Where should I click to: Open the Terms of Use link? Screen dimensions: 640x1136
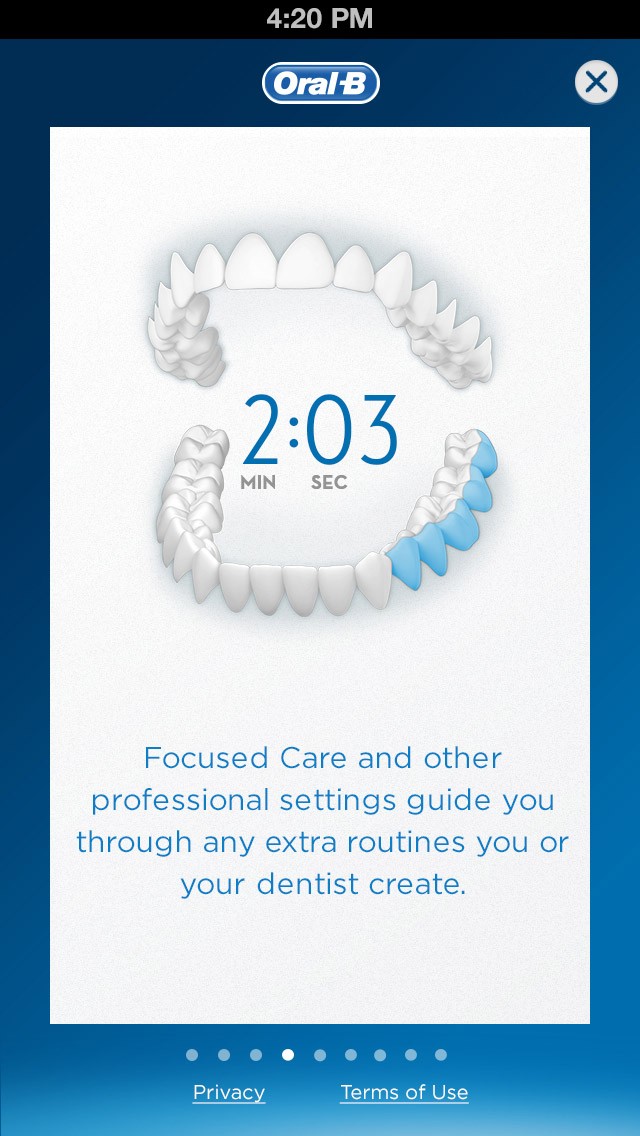pyautogui.click(x=404, y=1092)
